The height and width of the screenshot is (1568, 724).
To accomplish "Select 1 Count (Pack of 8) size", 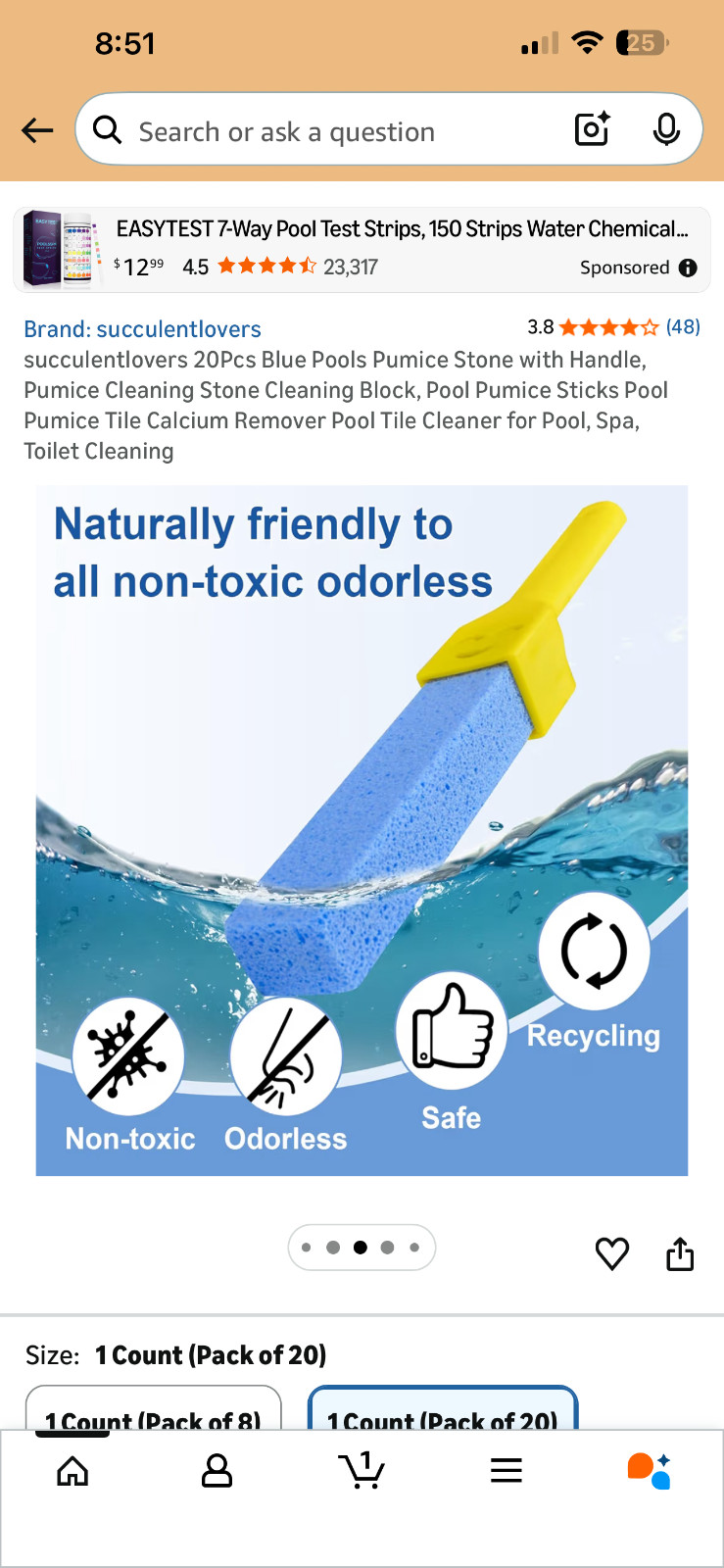I will point(153,1407).
